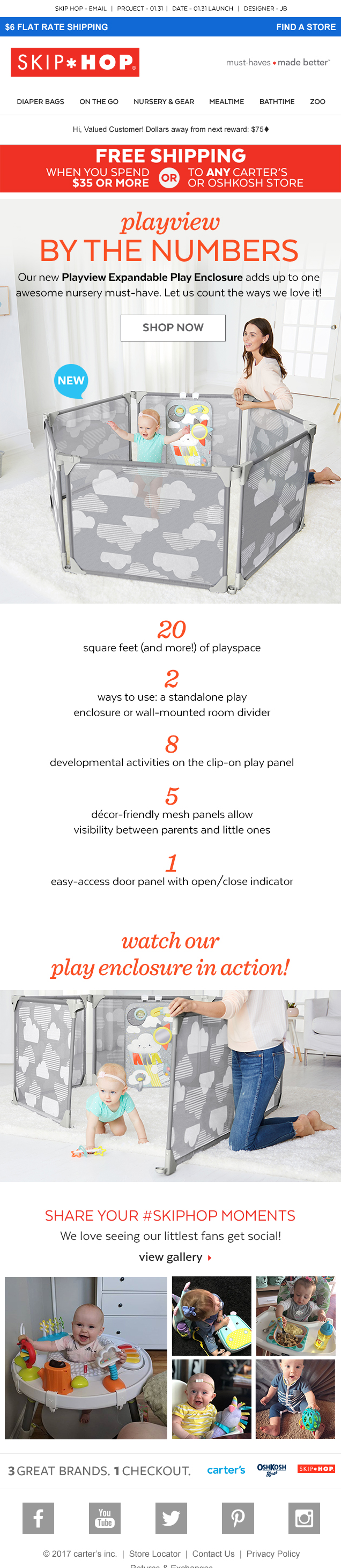
Task: Tap the Find a Store link
Action: point(306,27)
